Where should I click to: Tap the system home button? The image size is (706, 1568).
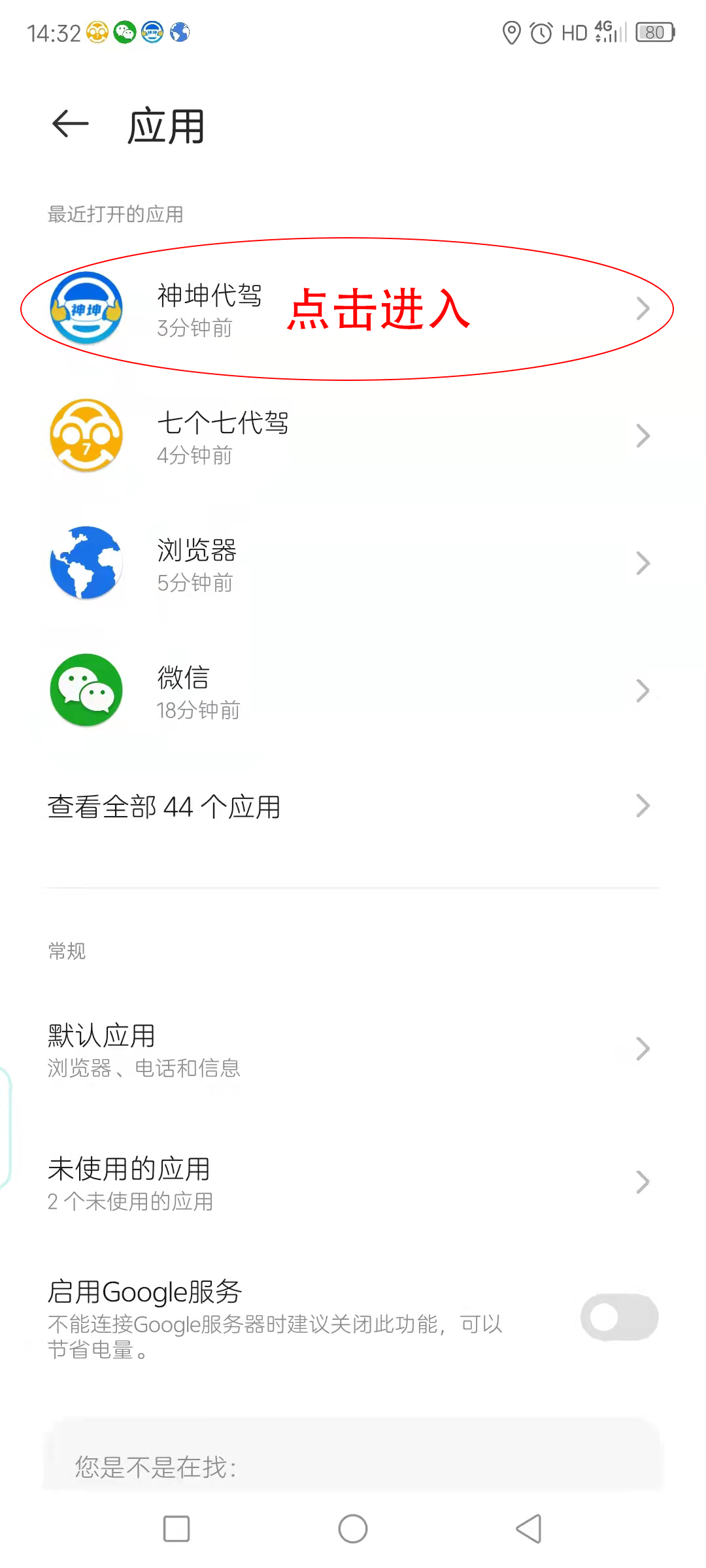[x=353, y=1529]
